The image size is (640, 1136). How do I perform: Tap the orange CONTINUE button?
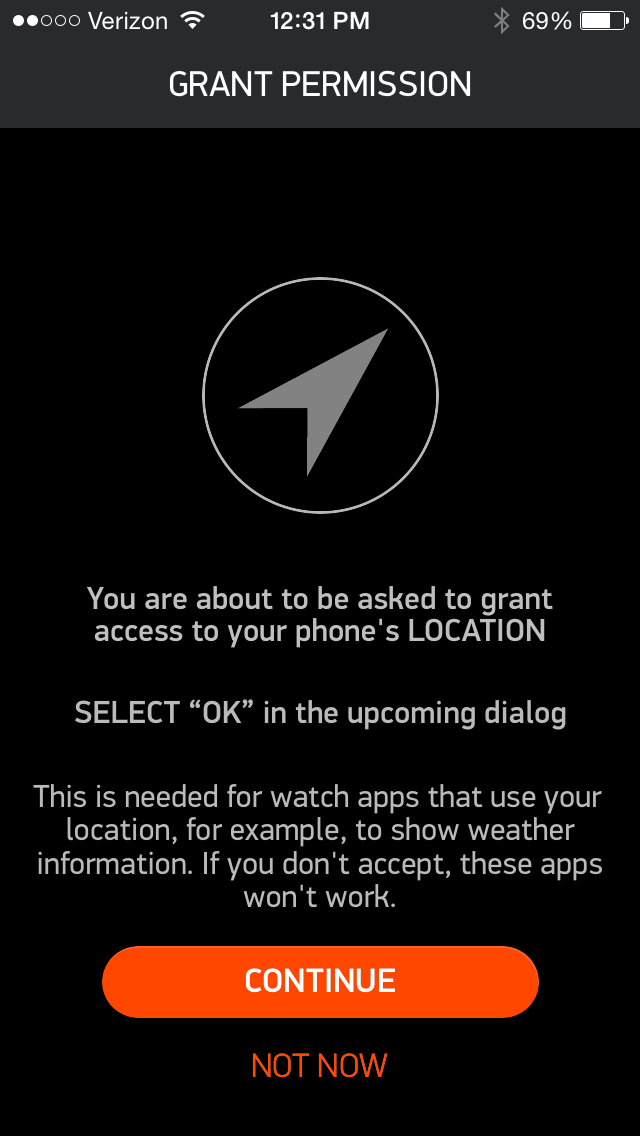tap(320, 982)
